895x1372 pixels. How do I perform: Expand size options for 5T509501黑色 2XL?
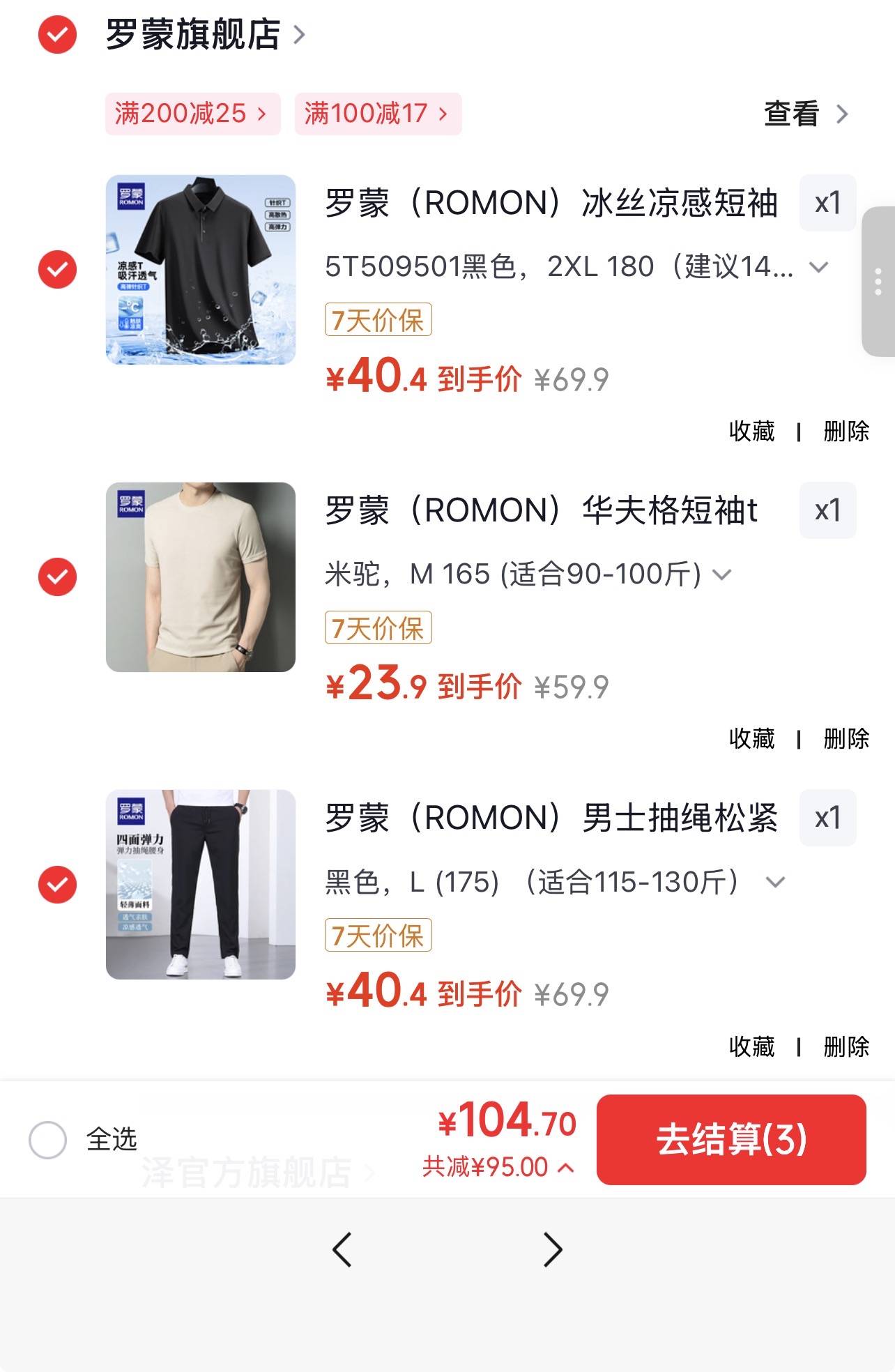(x=818, y=267)
